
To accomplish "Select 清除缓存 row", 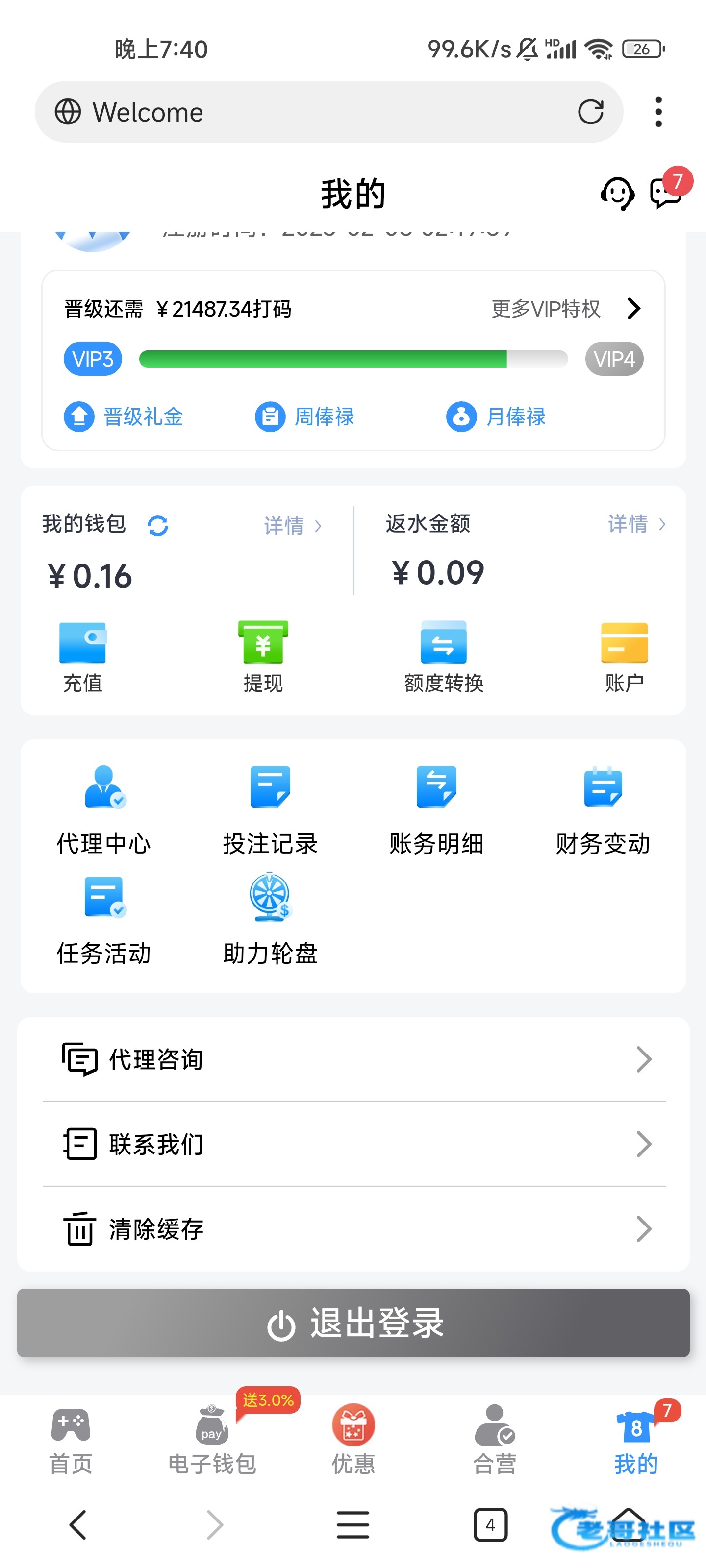I will pyautogui.click(x=353, y=1229).
